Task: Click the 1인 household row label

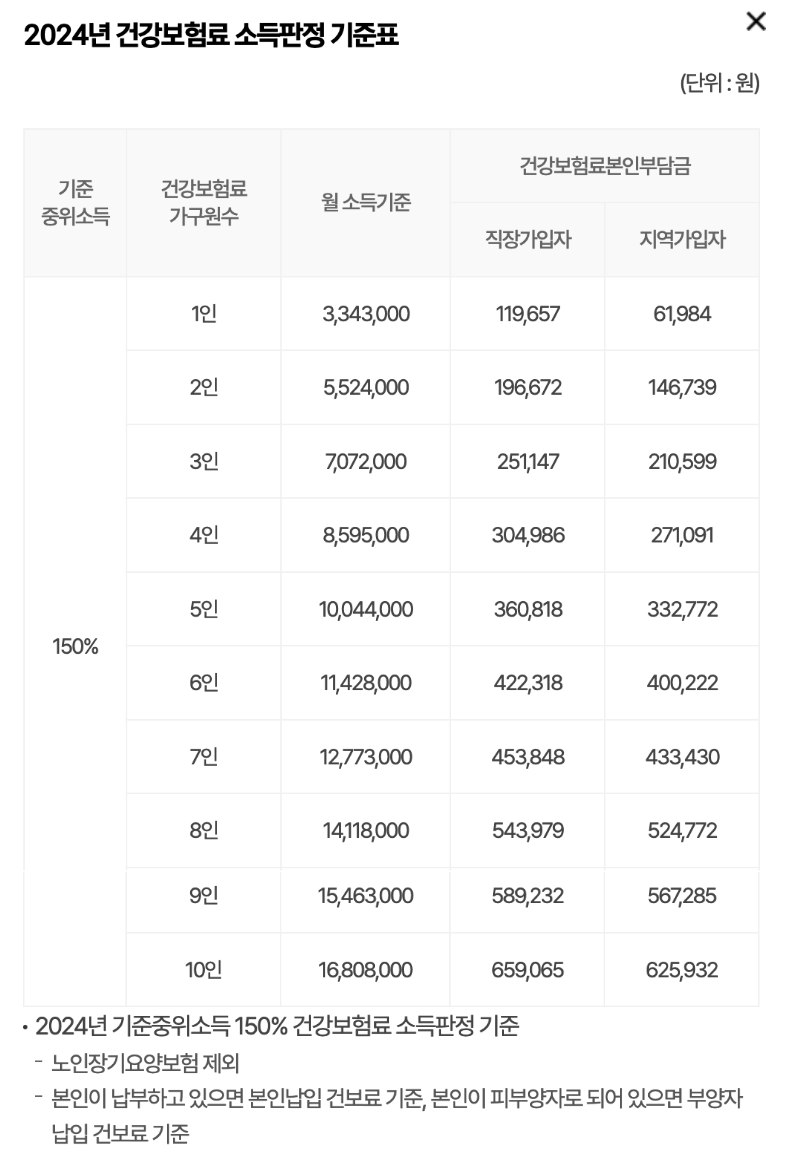Action: [202, 312]
